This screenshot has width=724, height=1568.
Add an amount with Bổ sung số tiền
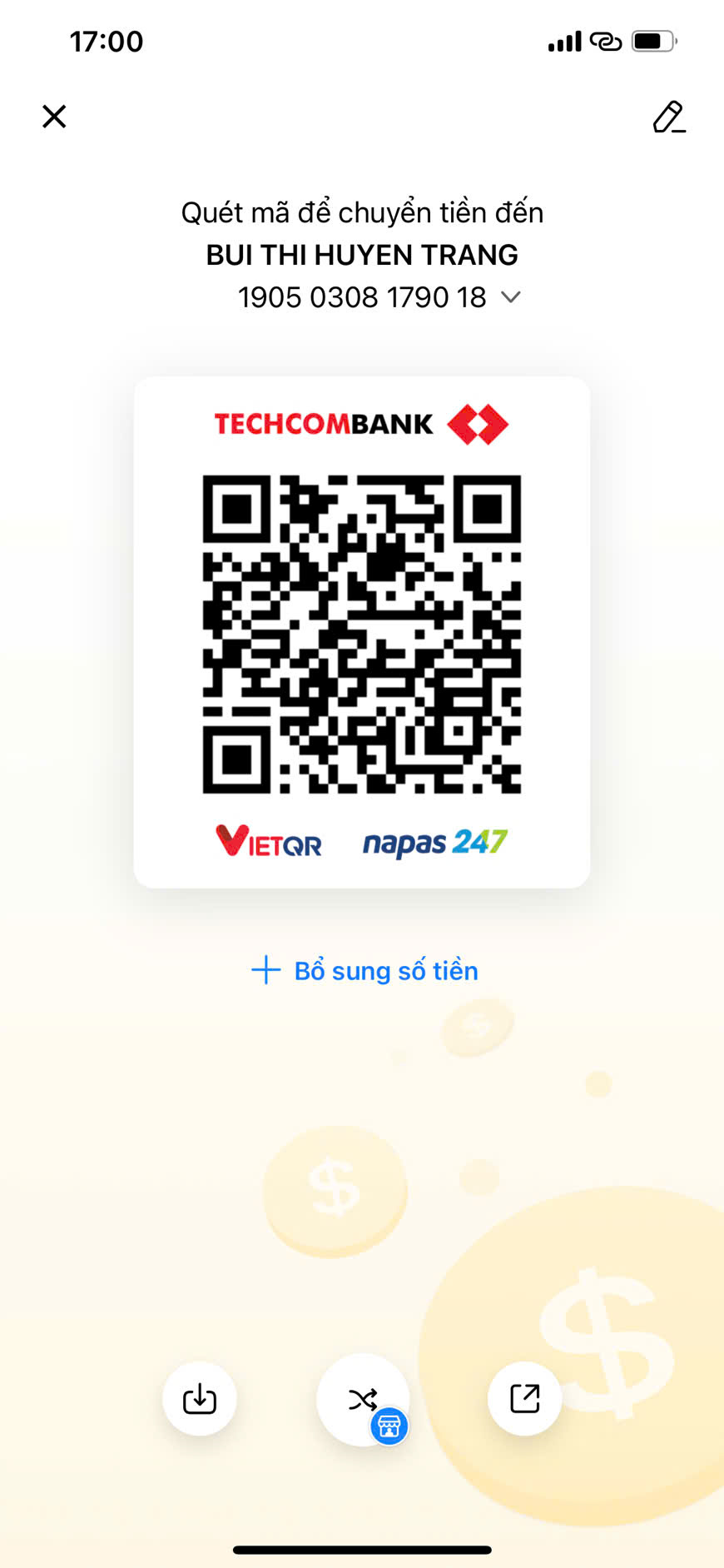point(364,971)
